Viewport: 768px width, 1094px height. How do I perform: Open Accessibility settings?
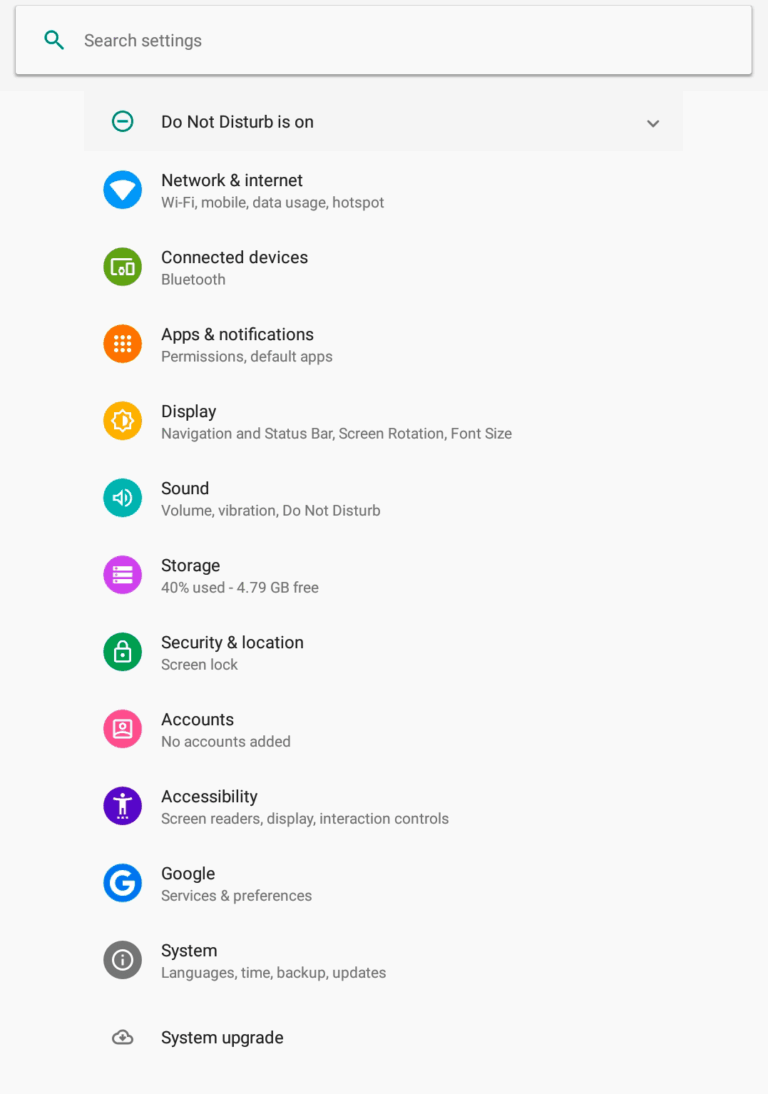(x=209, y=806)
